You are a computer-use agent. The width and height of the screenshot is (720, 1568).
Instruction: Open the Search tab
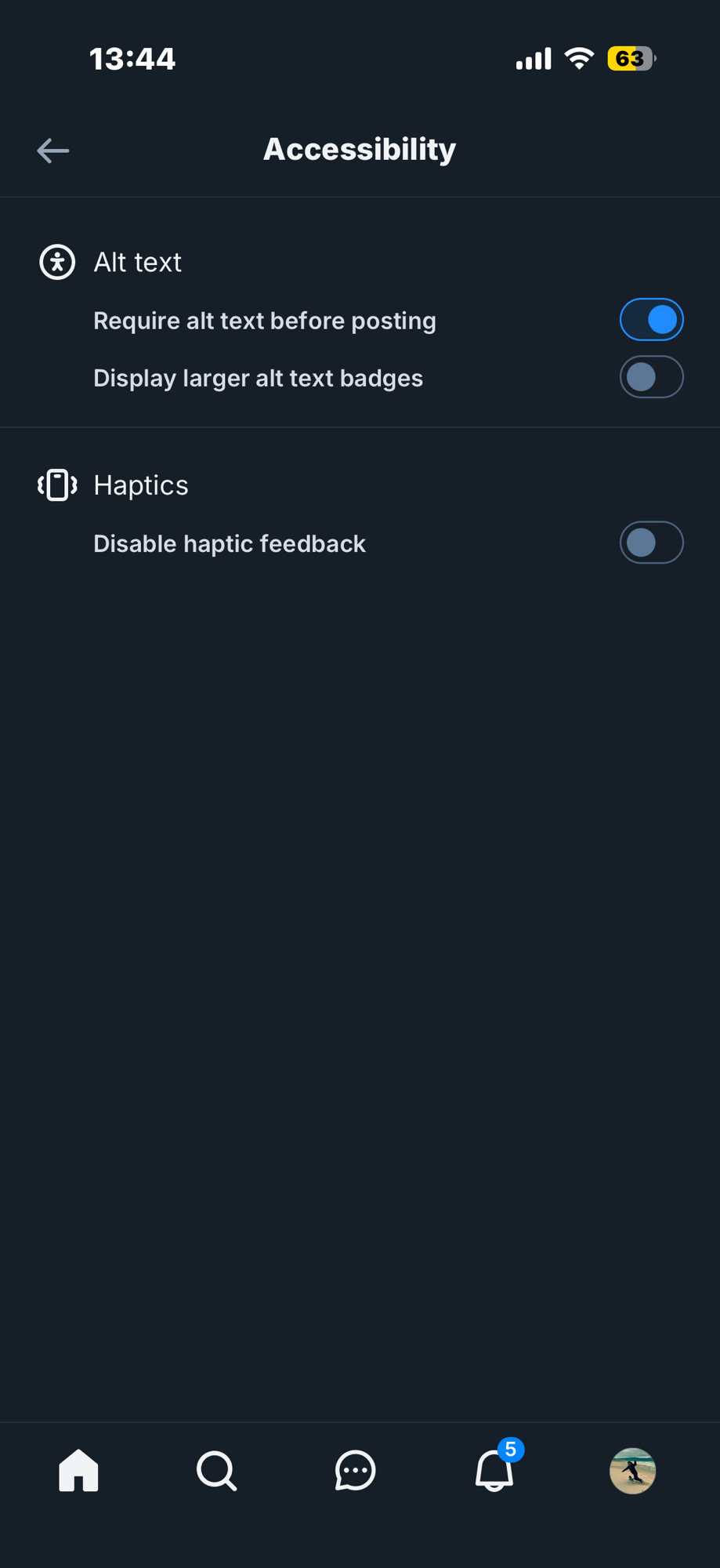pyautogui.click(x=216, y=1470)
